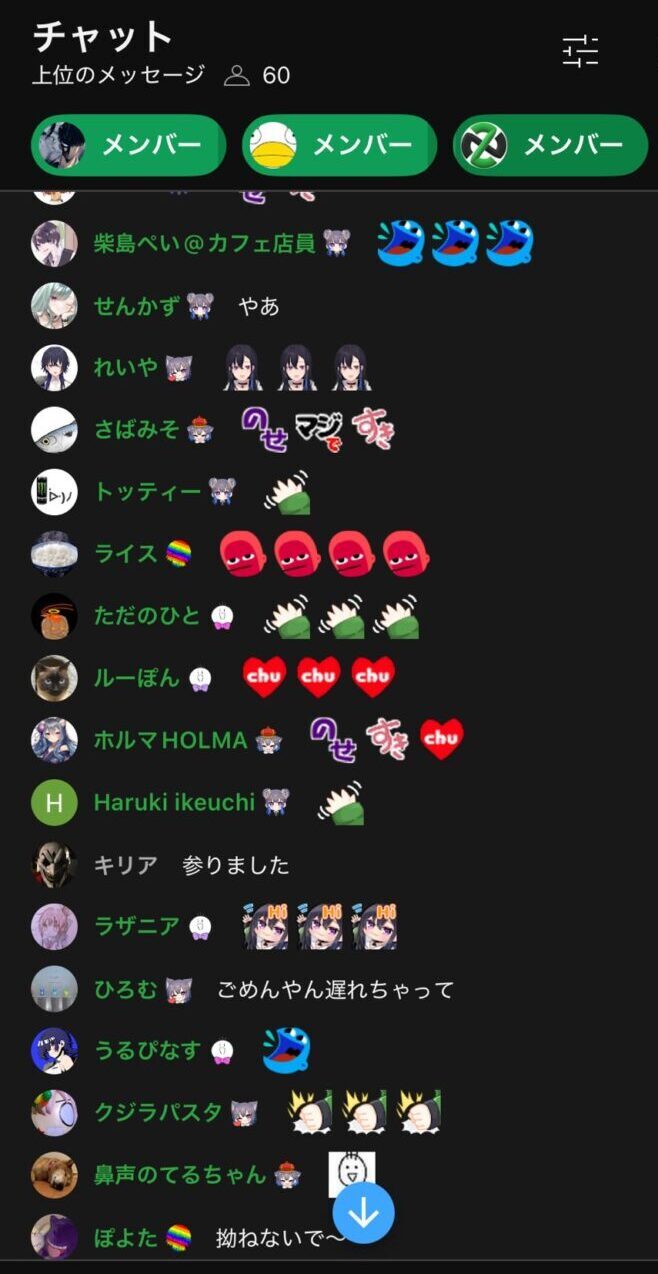Select クジラパスタ's emoji message
The image size is (658, 1274).
tap(364, 1112)
